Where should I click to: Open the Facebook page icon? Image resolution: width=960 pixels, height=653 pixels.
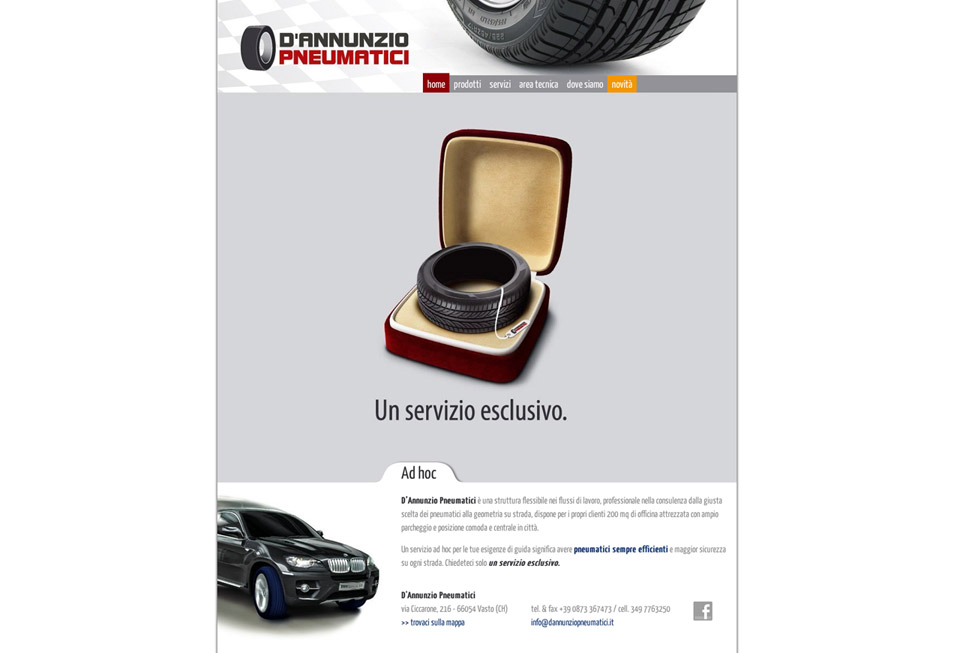(x=703, y=611)
